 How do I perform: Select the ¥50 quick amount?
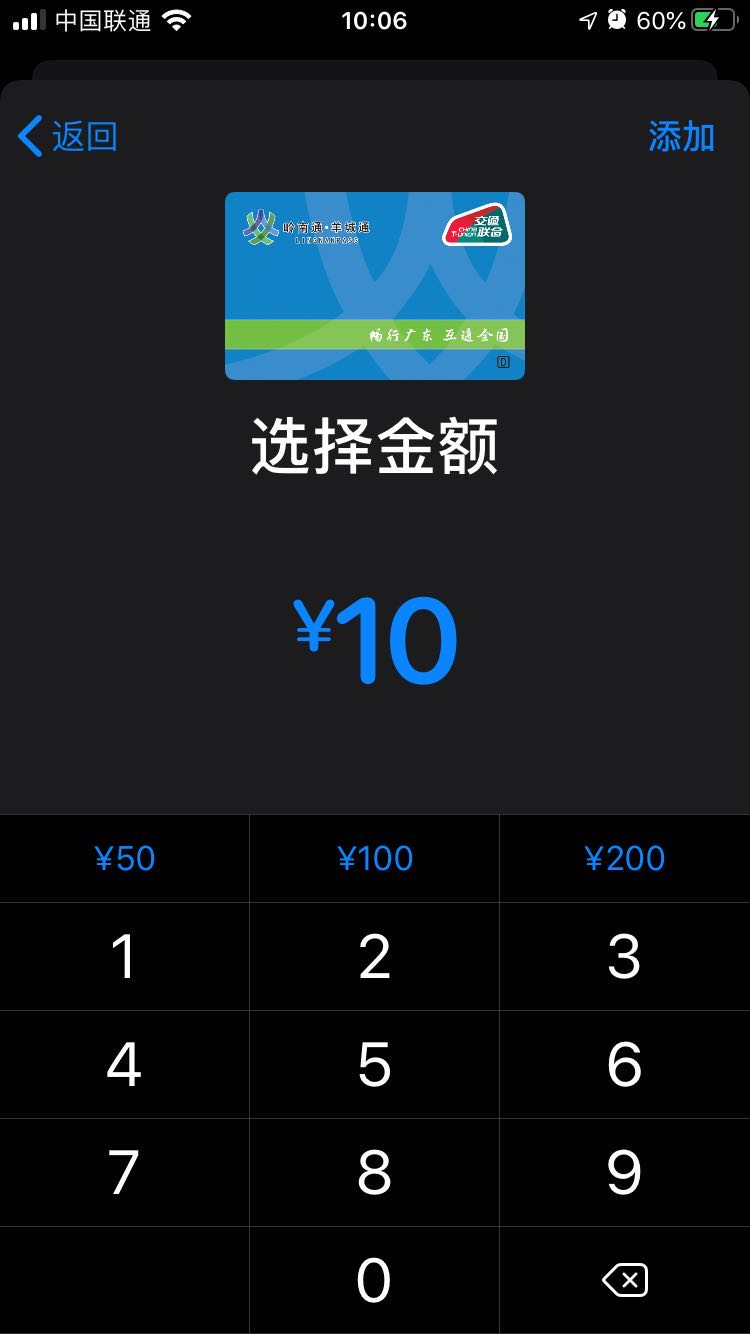coord(124,858)
